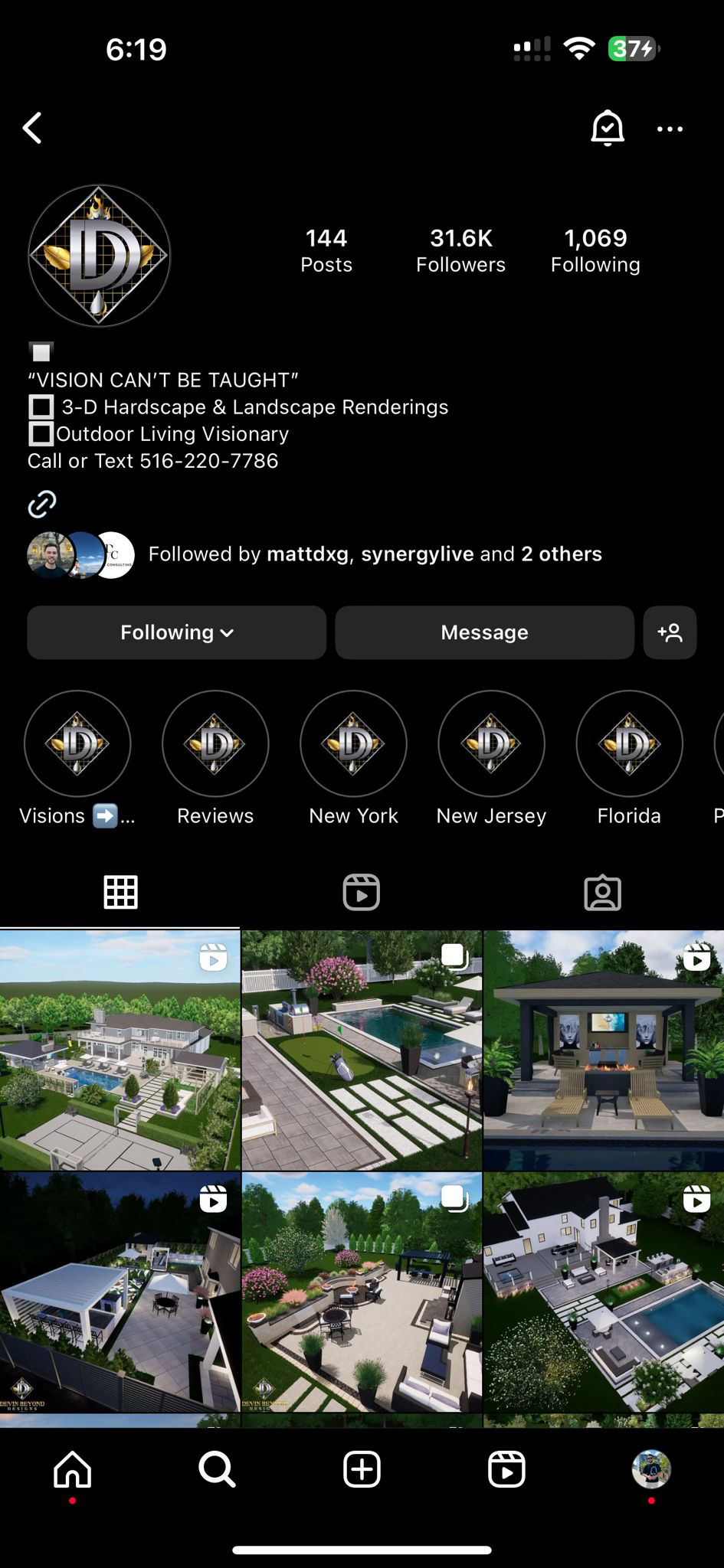Open the Florida story highlight
Image resolution: width=724 pixels, height=1568 pixels.
pyautogui.click(x=629, y=743)
